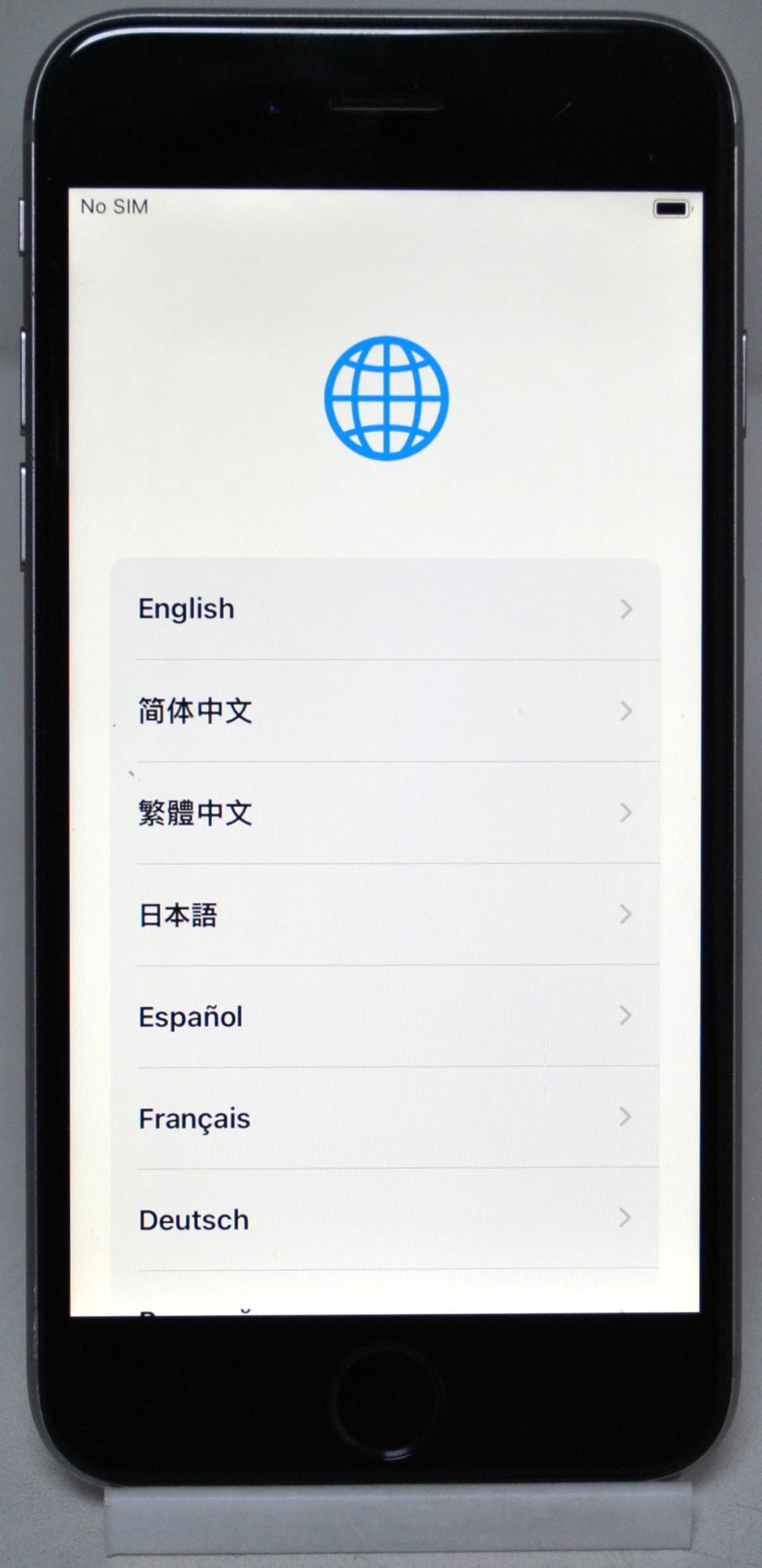Choose Deutsch as the language
Image resolution: width=762 pixels, height=1568 pixels.
tap(384, 1220)
